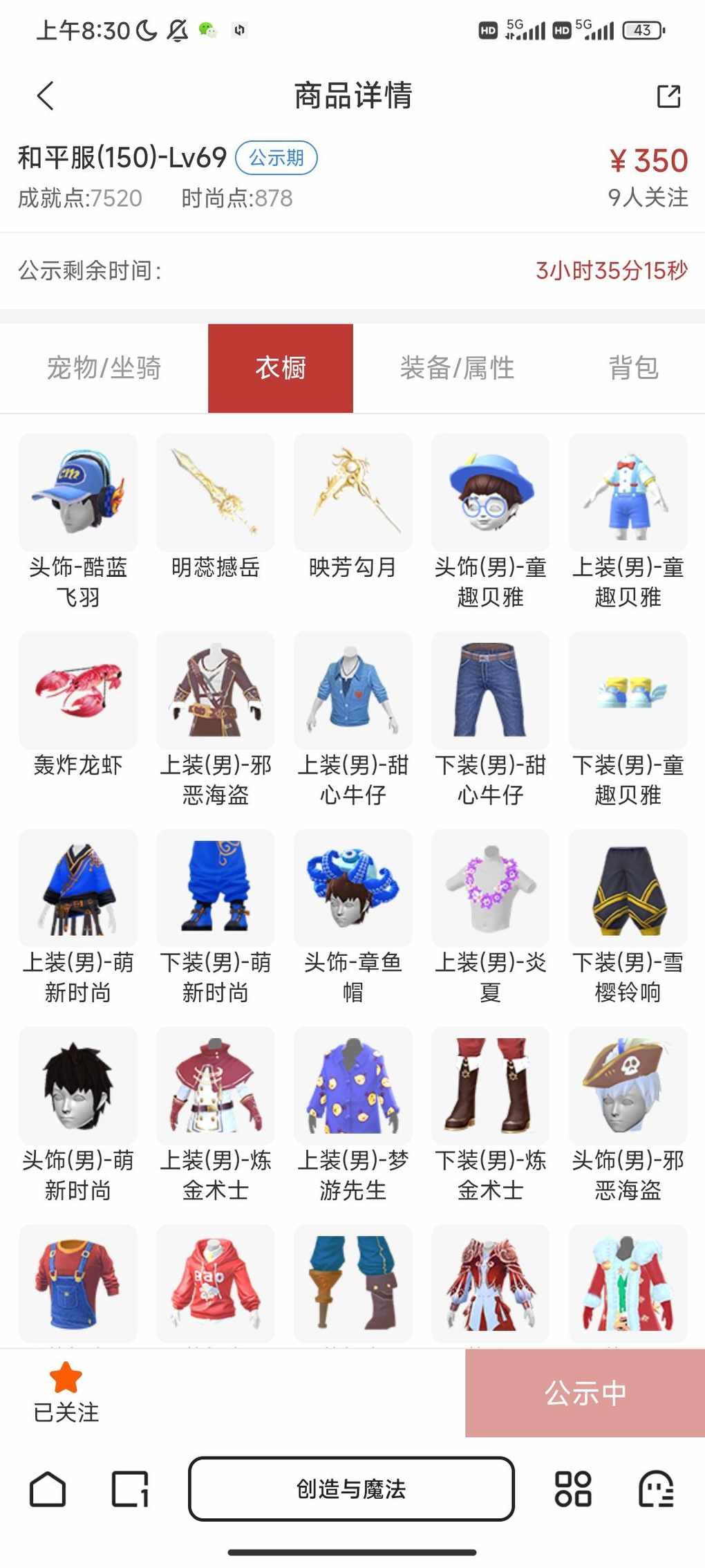
Task: Unfollow via the 已关注 star
Action: (66, 1392)
